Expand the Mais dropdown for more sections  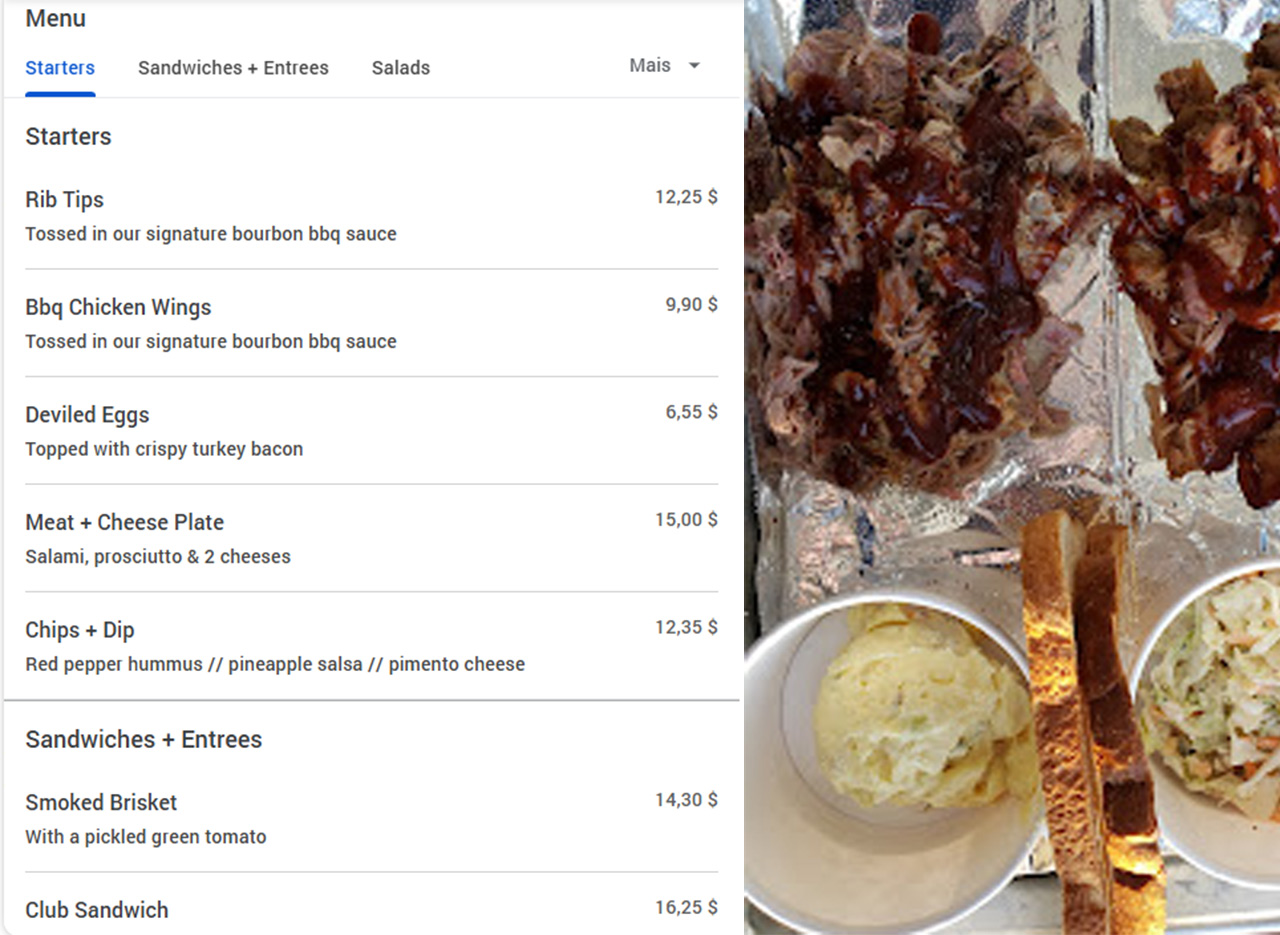[664, 66]
